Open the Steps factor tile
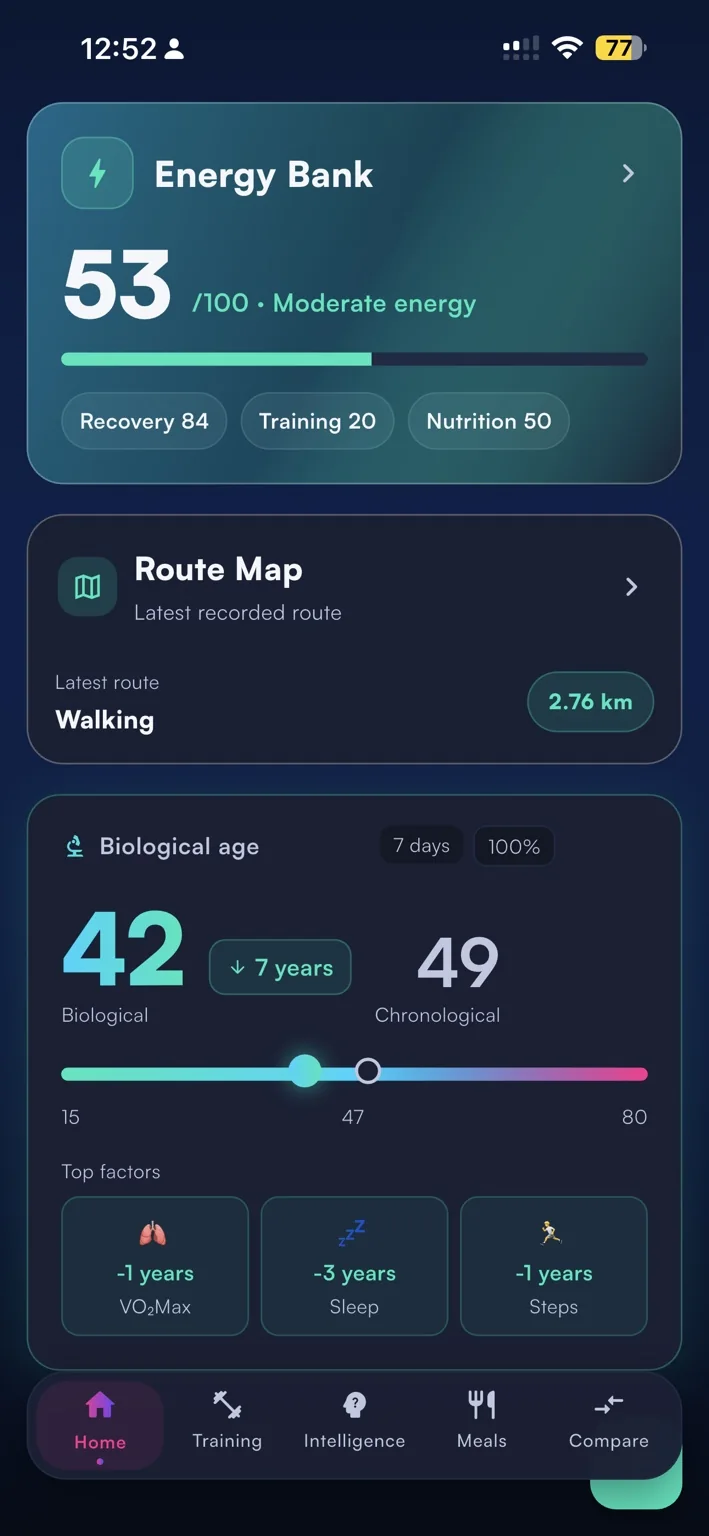The height and width of the screenshot is (1536, 709). pos(554,1266)
